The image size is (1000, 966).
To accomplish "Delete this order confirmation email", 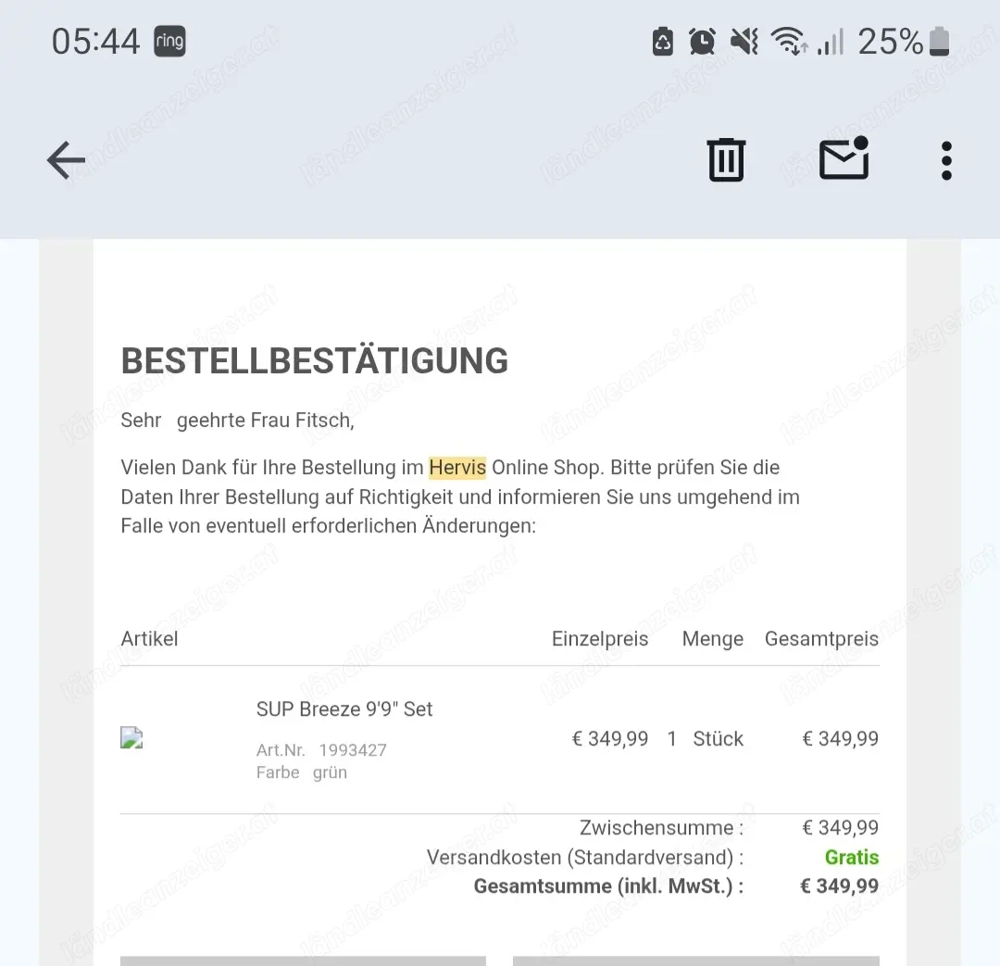I will (726, 160).
